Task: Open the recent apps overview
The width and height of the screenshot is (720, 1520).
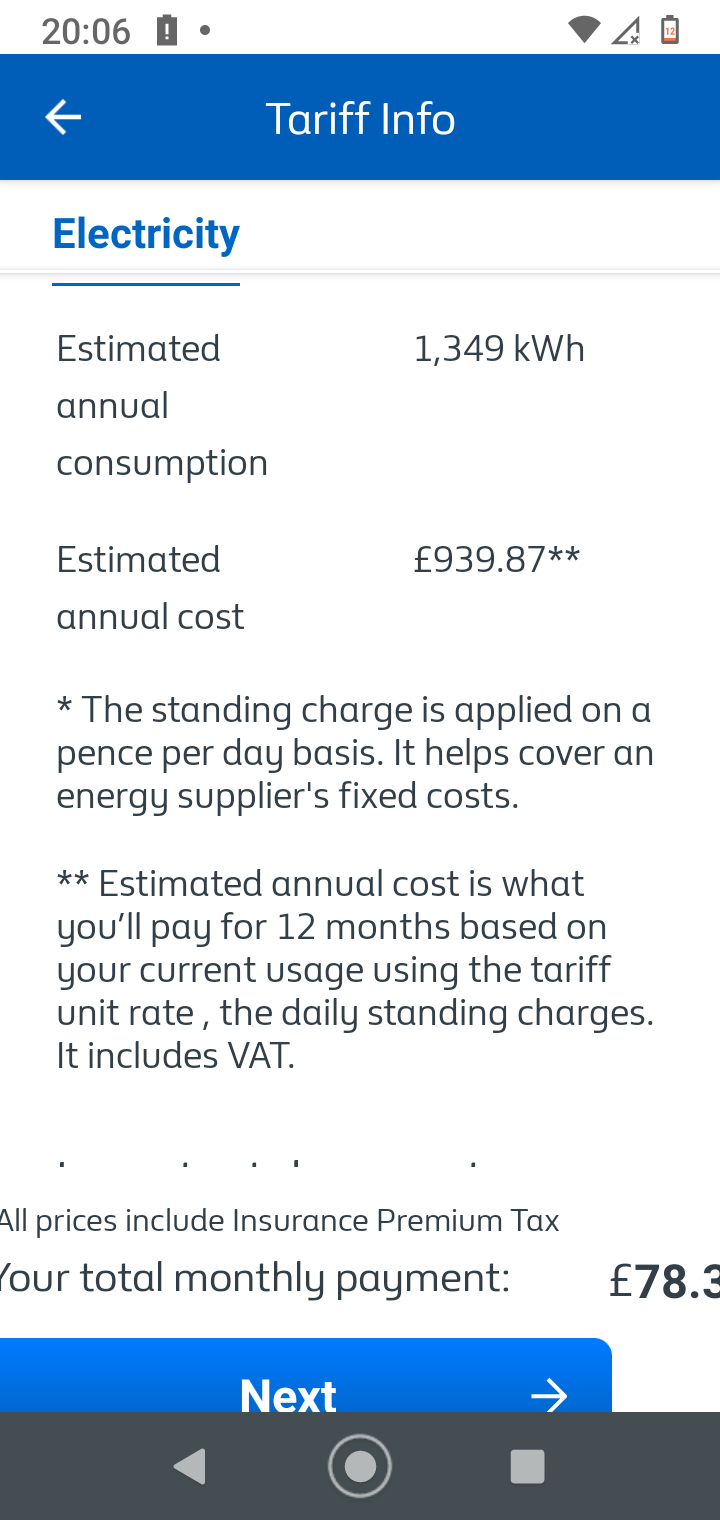Action: point(527,1466)
